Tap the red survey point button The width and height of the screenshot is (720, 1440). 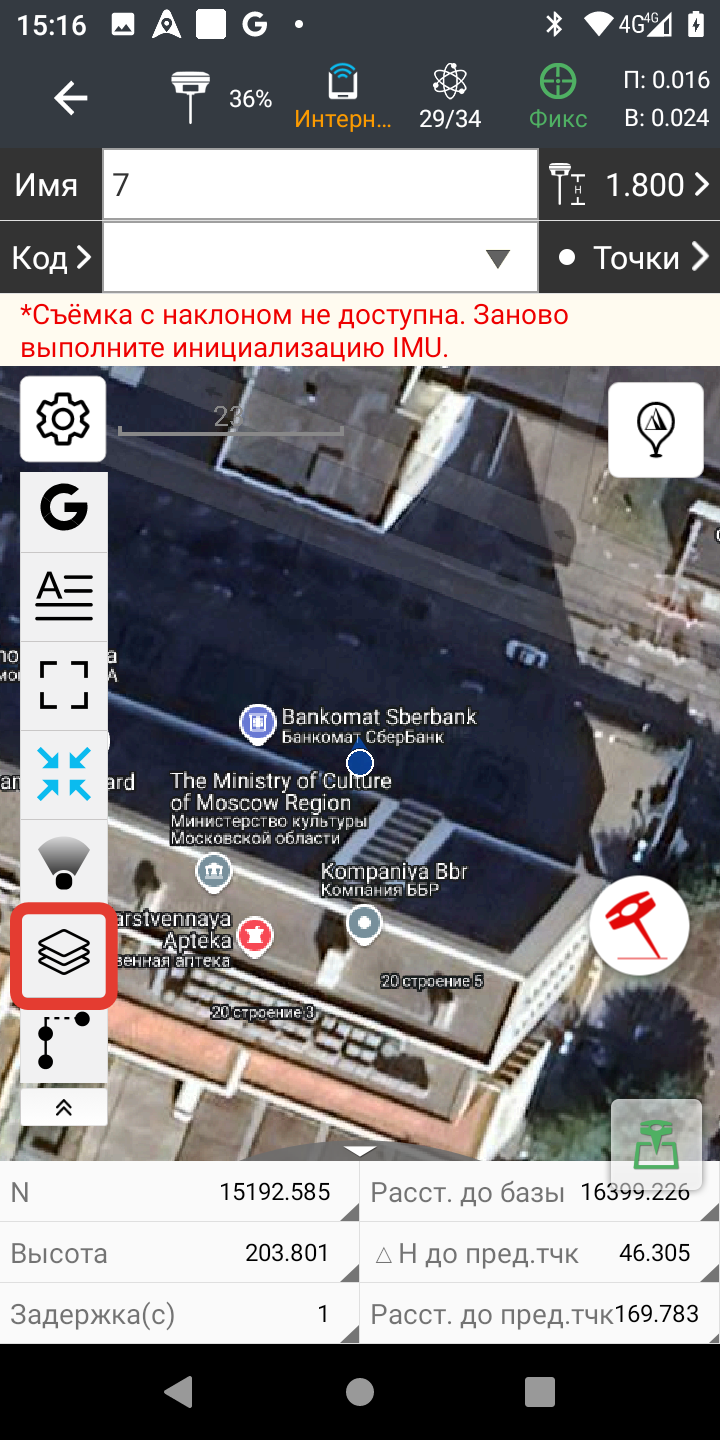[x=639, y=926]
